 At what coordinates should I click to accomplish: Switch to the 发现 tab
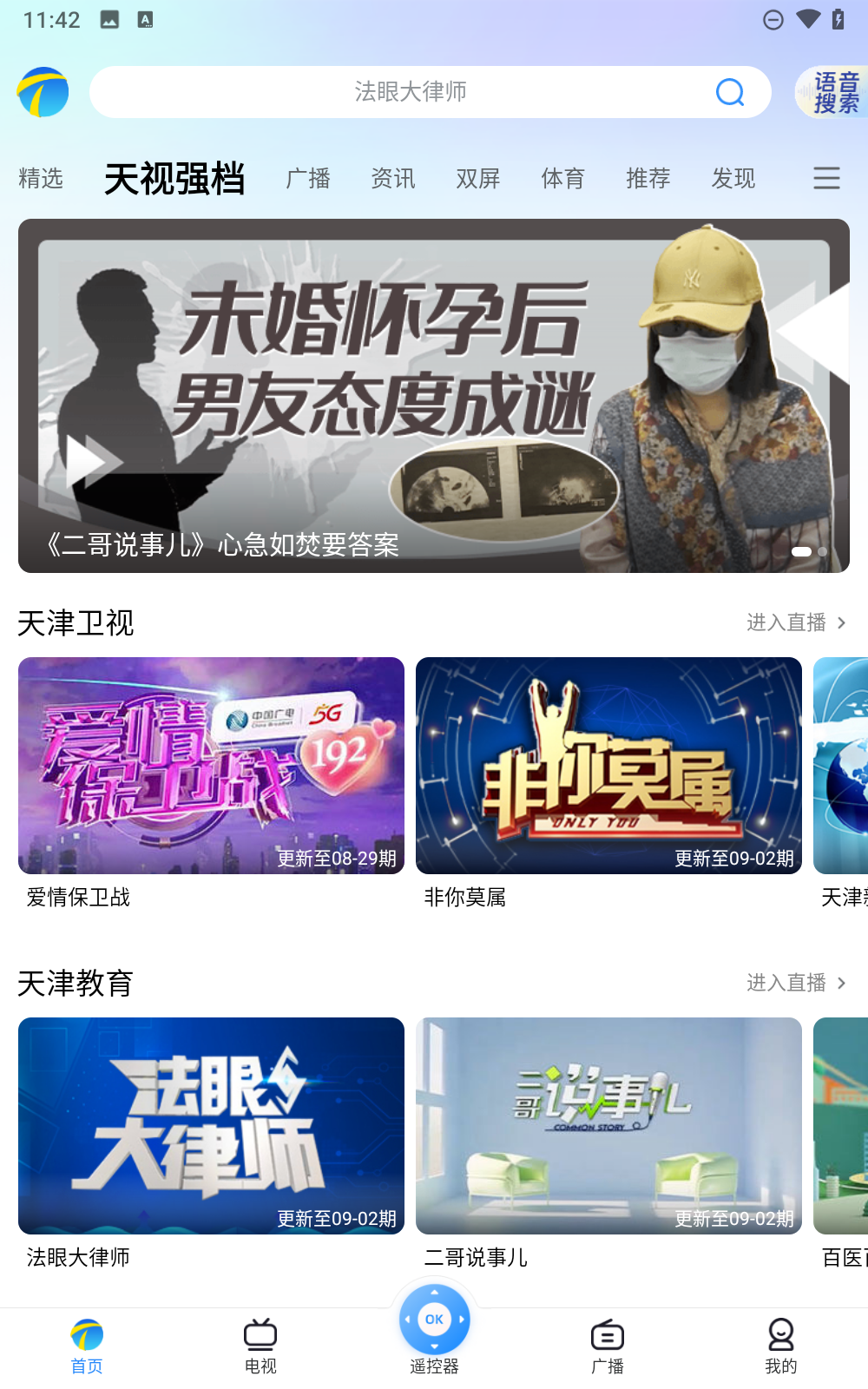click(x=733, y=179)
